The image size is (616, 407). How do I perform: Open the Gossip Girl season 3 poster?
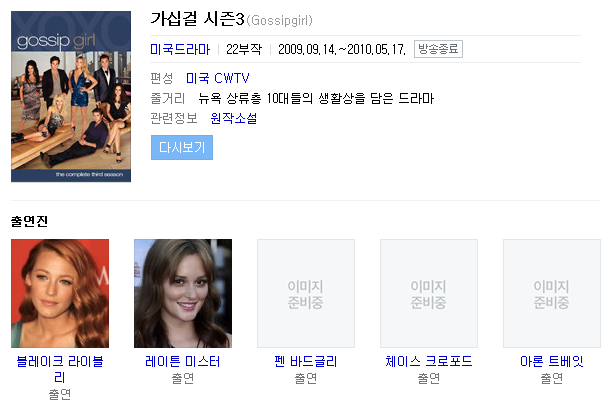tap(71, 97)
